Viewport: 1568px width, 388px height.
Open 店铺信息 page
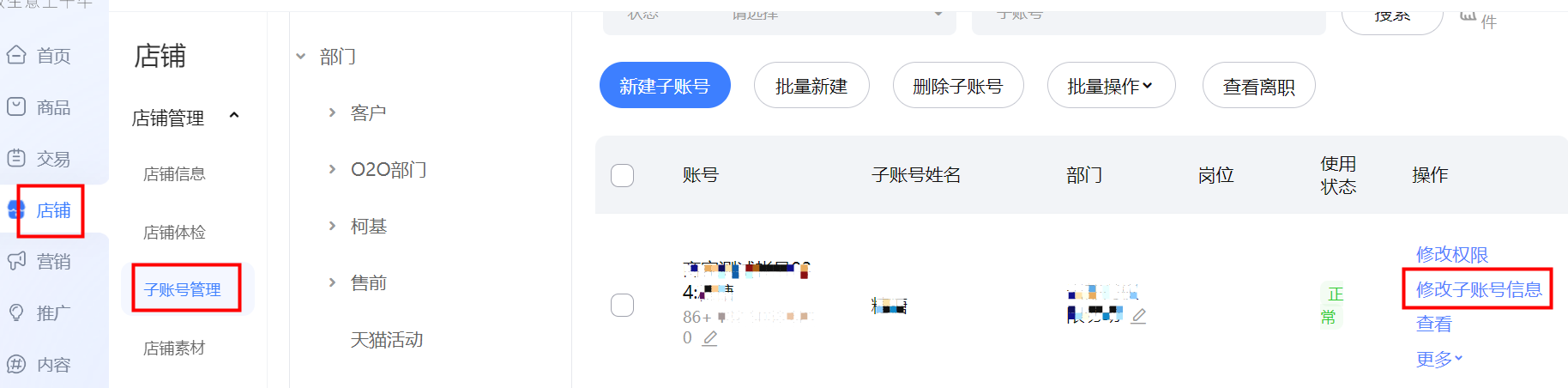[174, 174]
